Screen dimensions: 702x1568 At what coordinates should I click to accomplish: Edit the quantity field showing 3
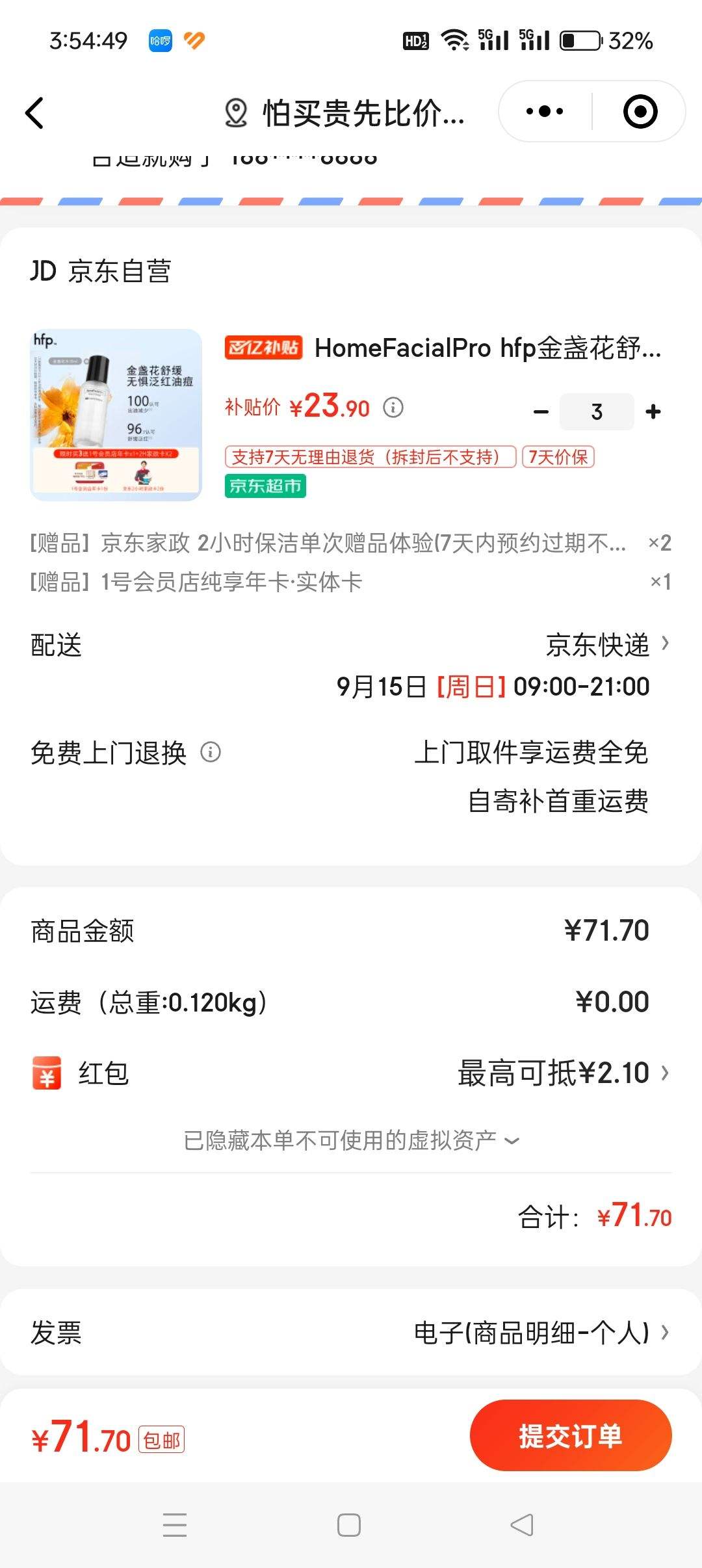597,412
